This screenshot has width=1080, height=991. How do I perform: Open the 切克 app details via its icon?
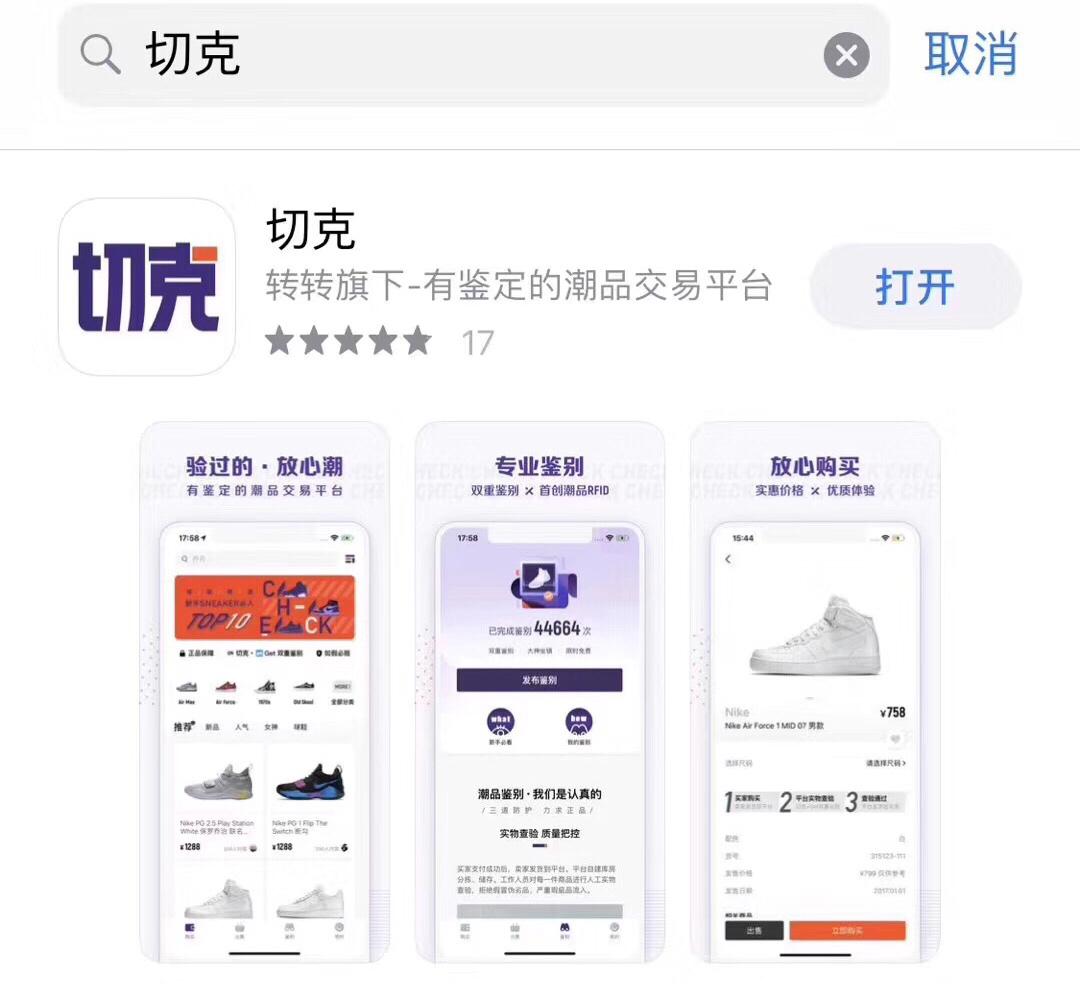tap(147, 287)
